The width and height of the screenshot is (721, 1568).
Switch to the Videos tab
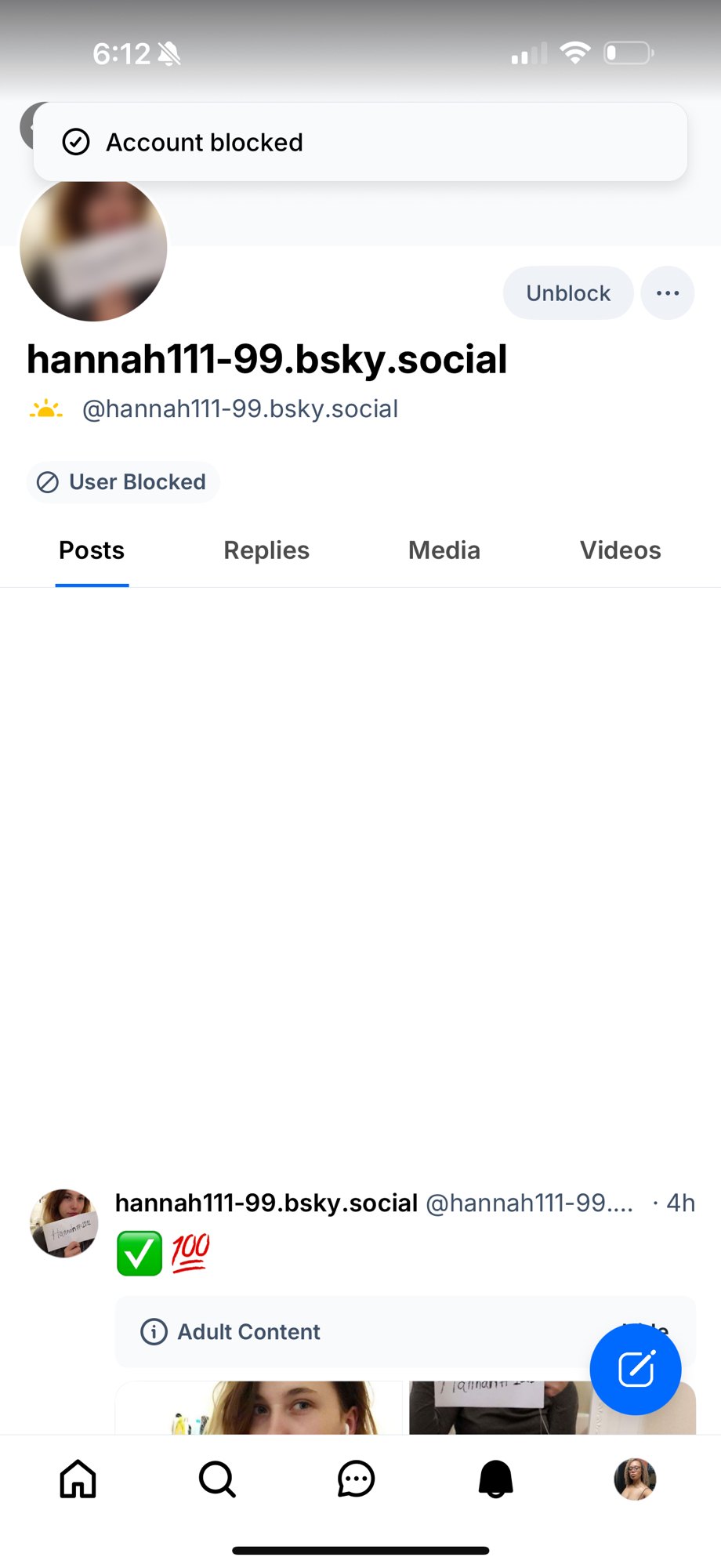point(620,550)
